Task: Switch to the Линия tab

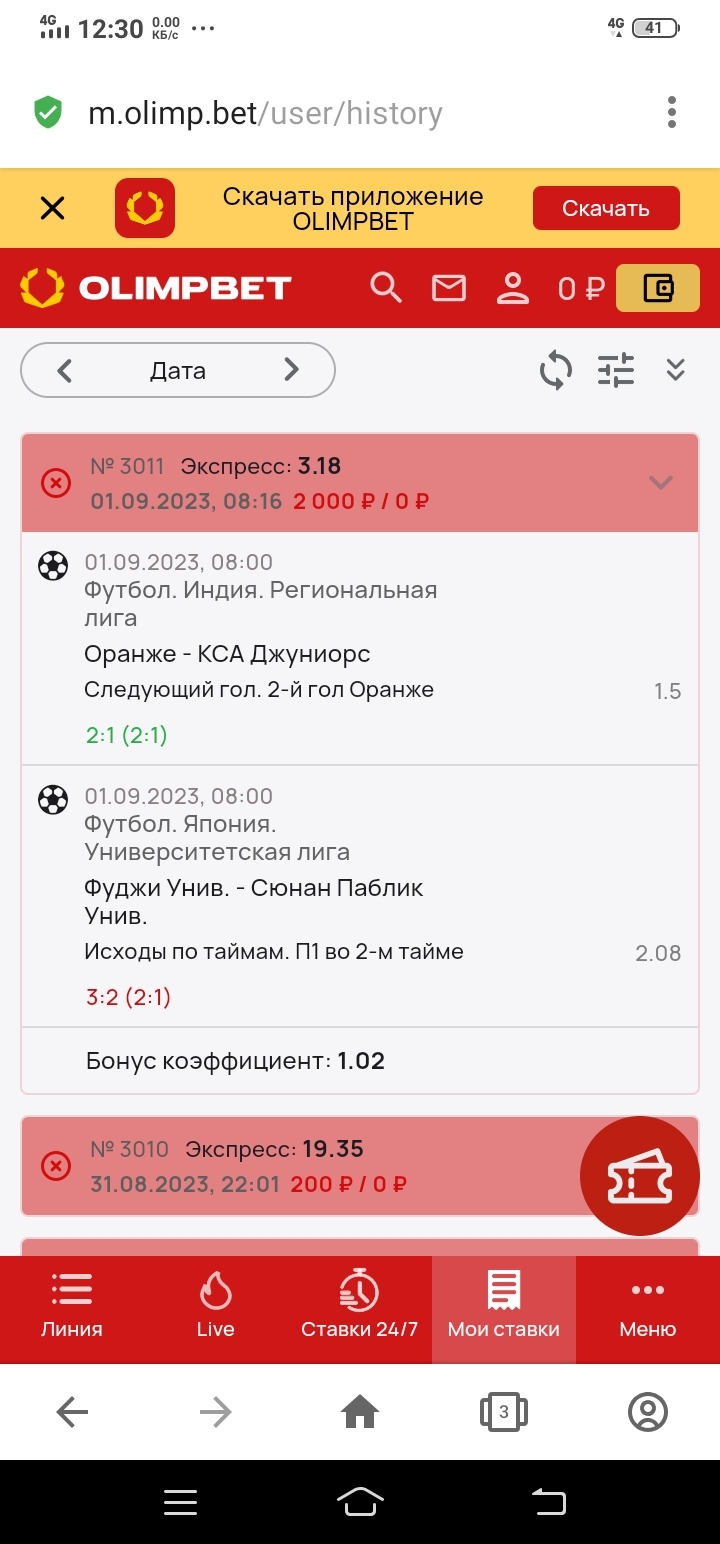Action: click(72, 1307)
